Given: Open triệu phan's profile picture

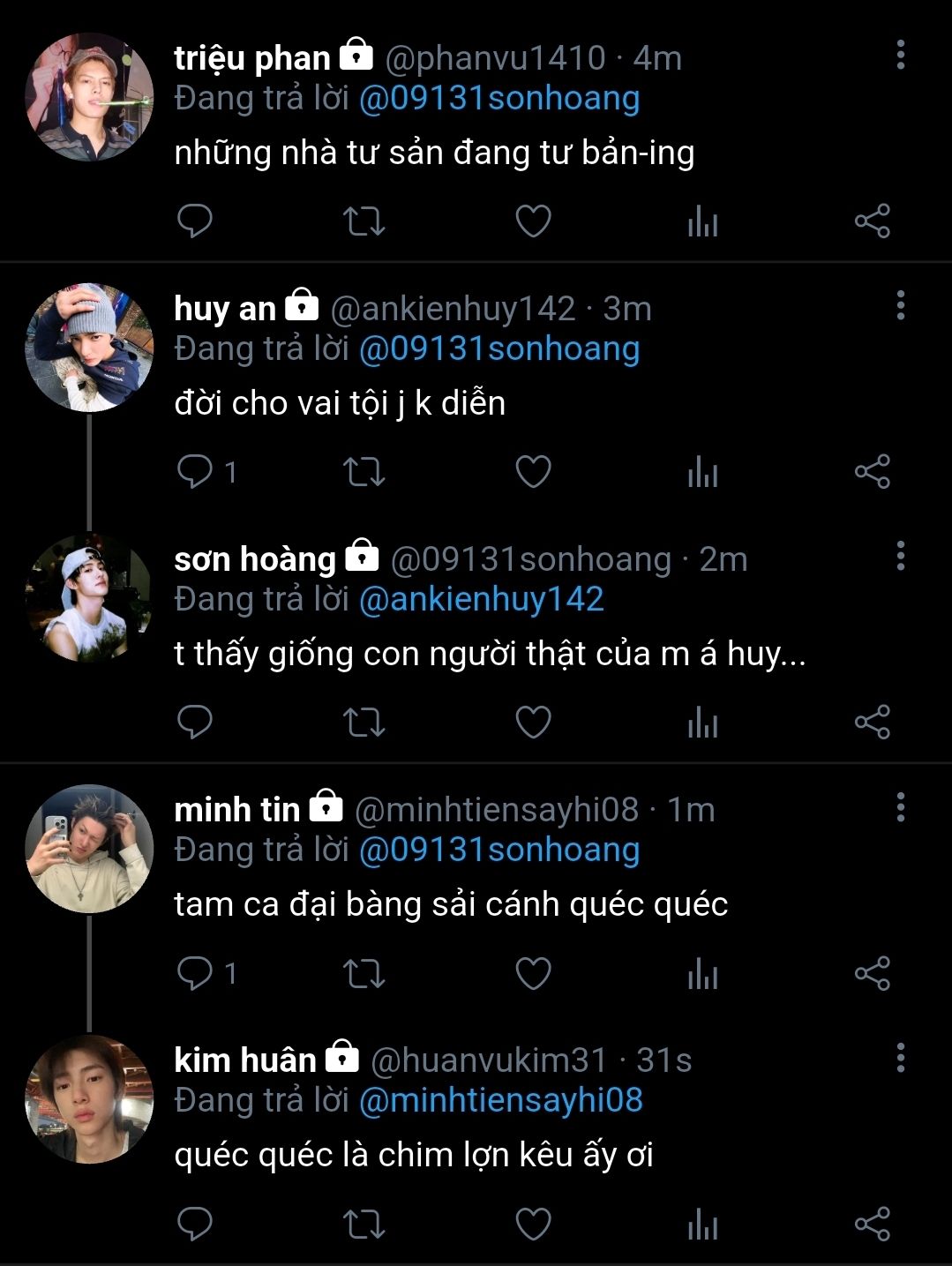Looking at the screenshot, I should 88,97.
